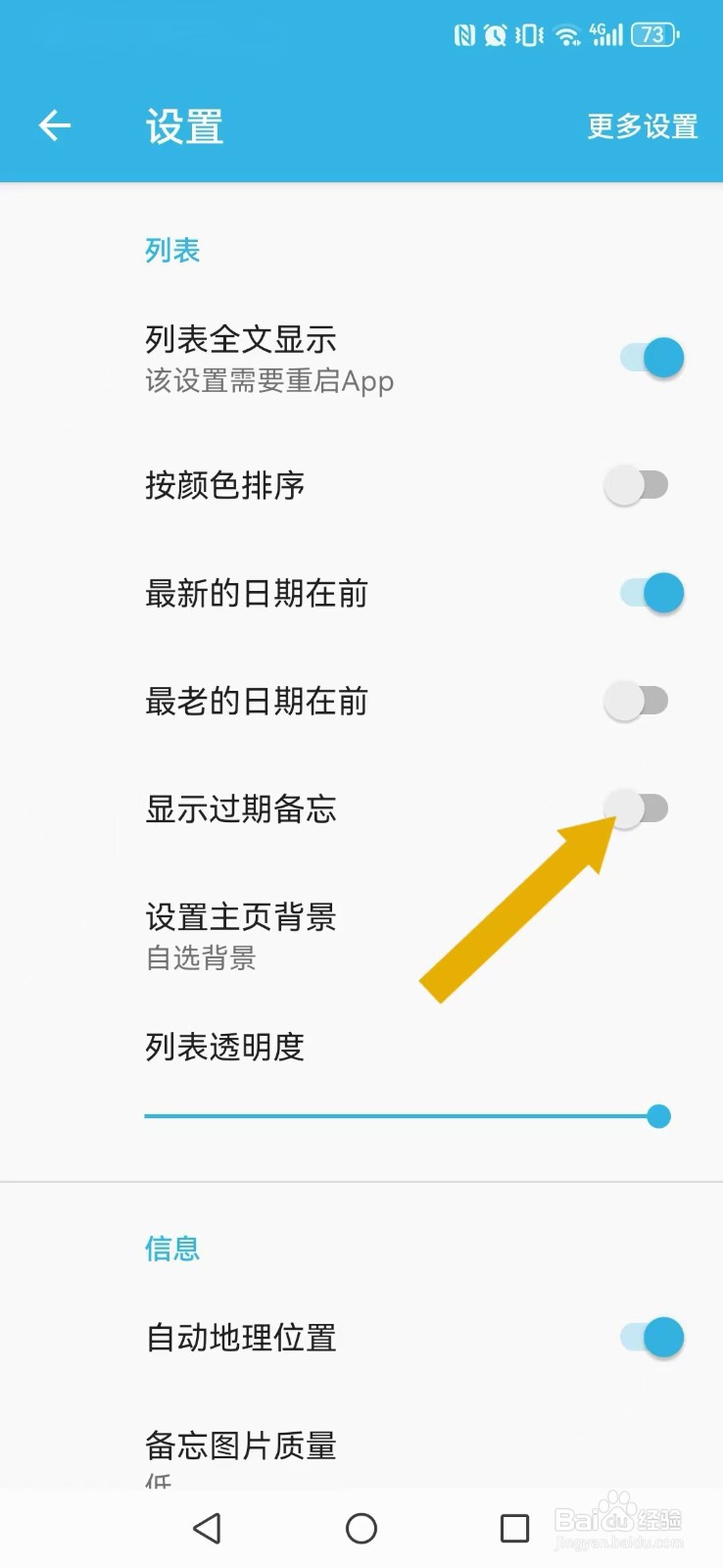Open 更多设置 at top right
Screen dimensions: 723x1568
pos(642,125)
